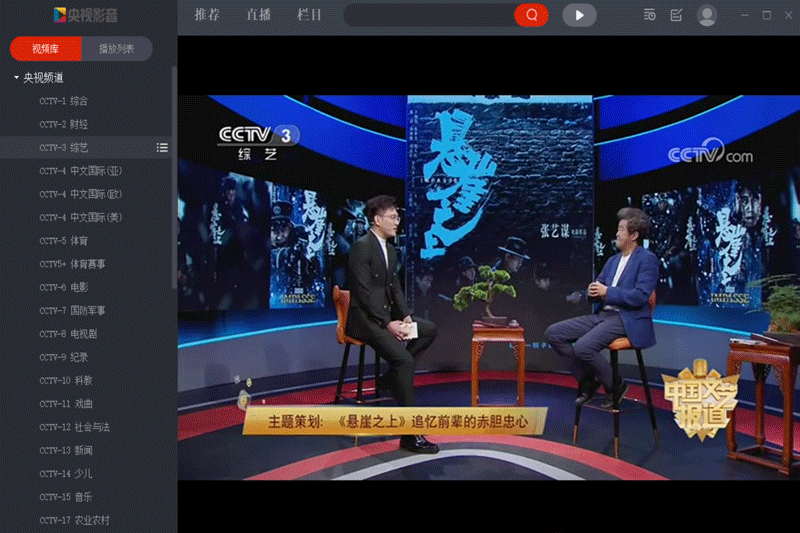800x533 pixels.
Task: Close the window
Action: coord(786,15)
